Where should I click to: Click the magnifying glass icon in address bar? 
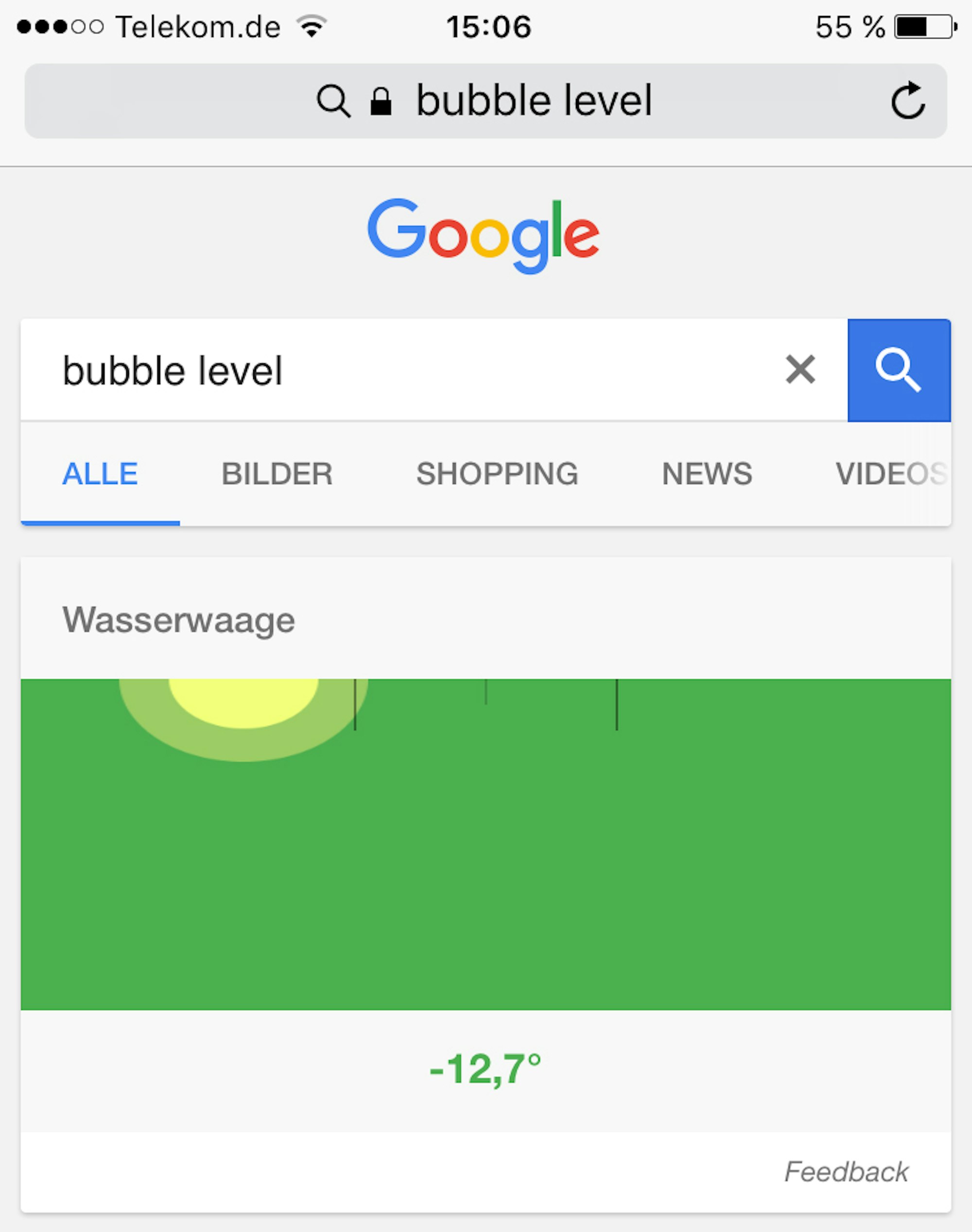[335, 101]
